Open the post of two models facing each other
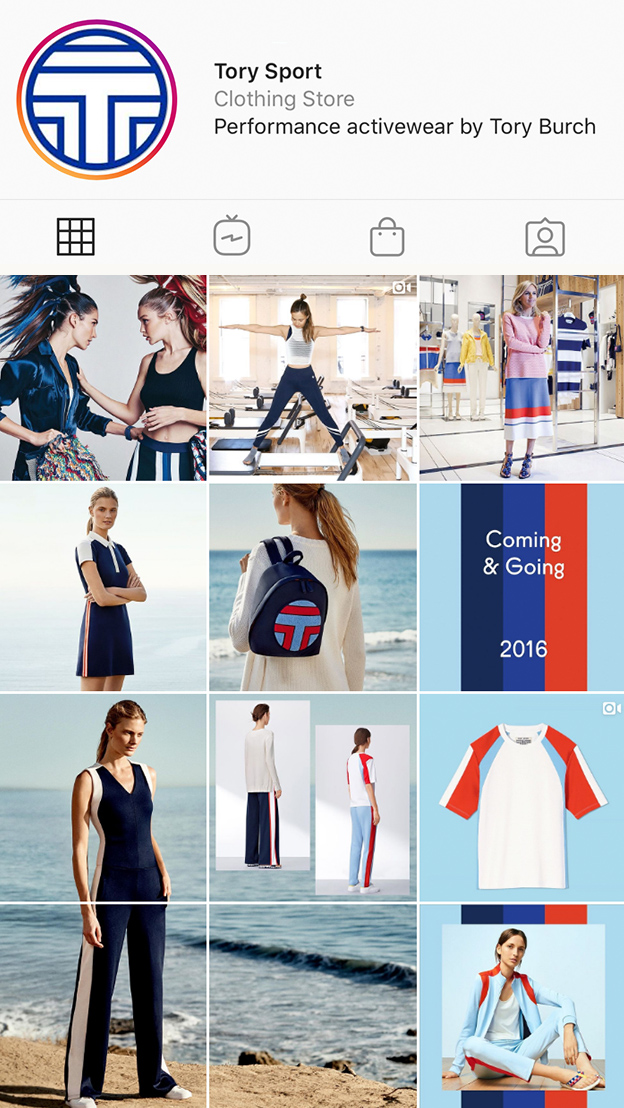Screen dimensions: 624x1108 click(x=103, y=378)
